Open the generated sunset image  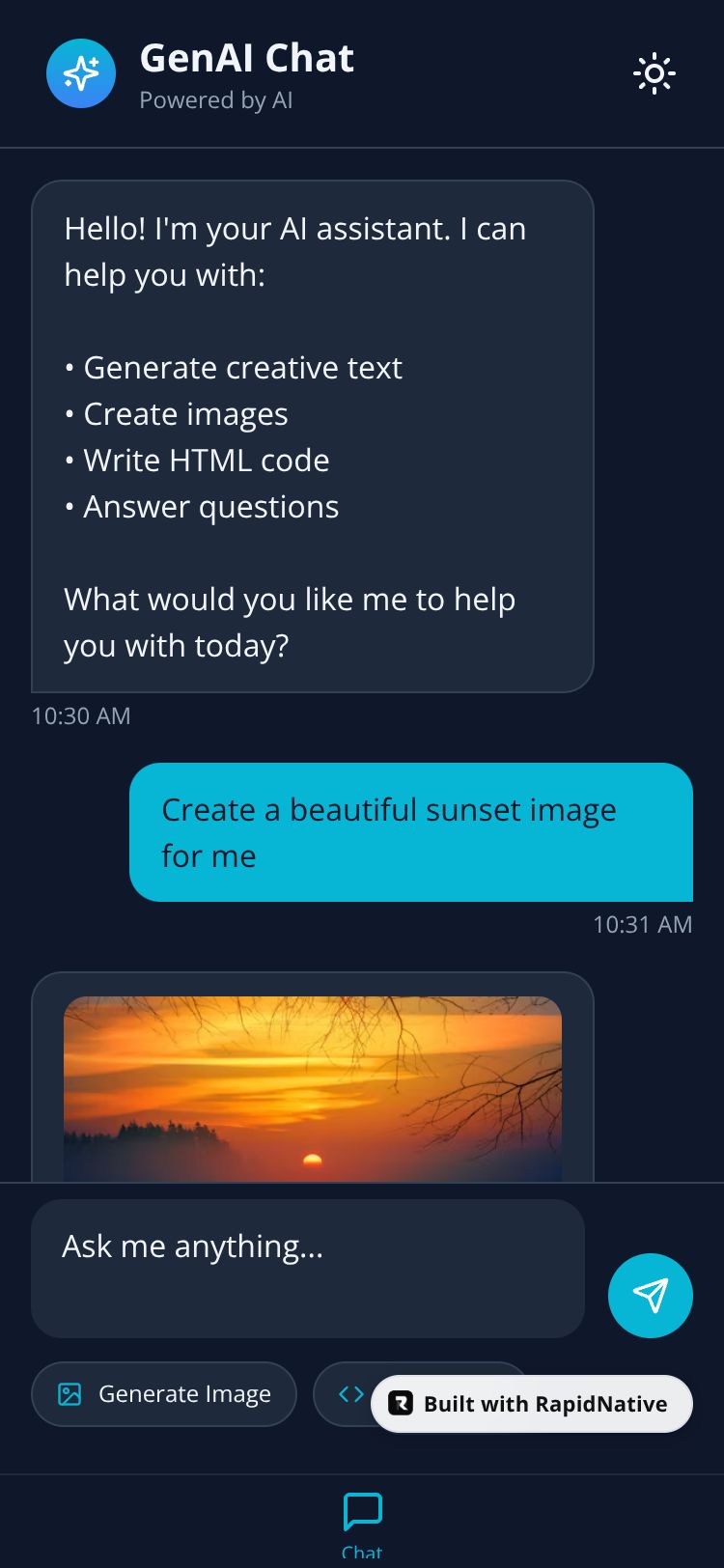pos(312,1088)
